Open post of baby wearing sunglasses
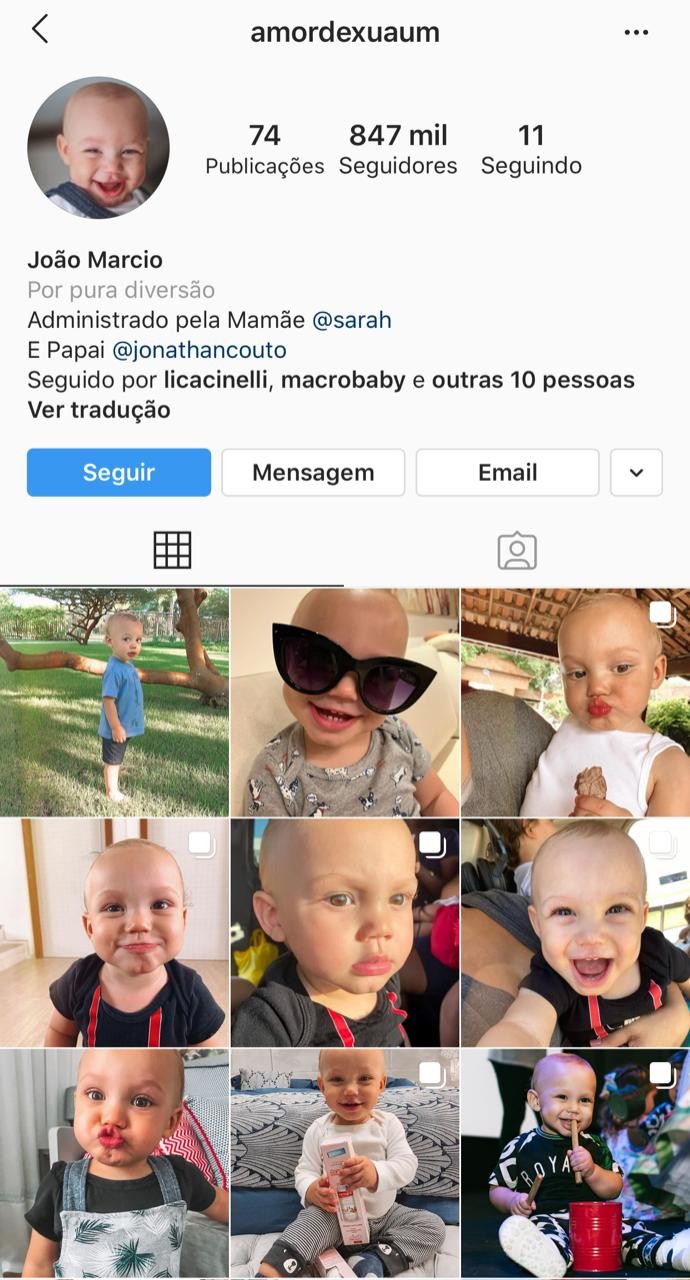 coord(344,702)
